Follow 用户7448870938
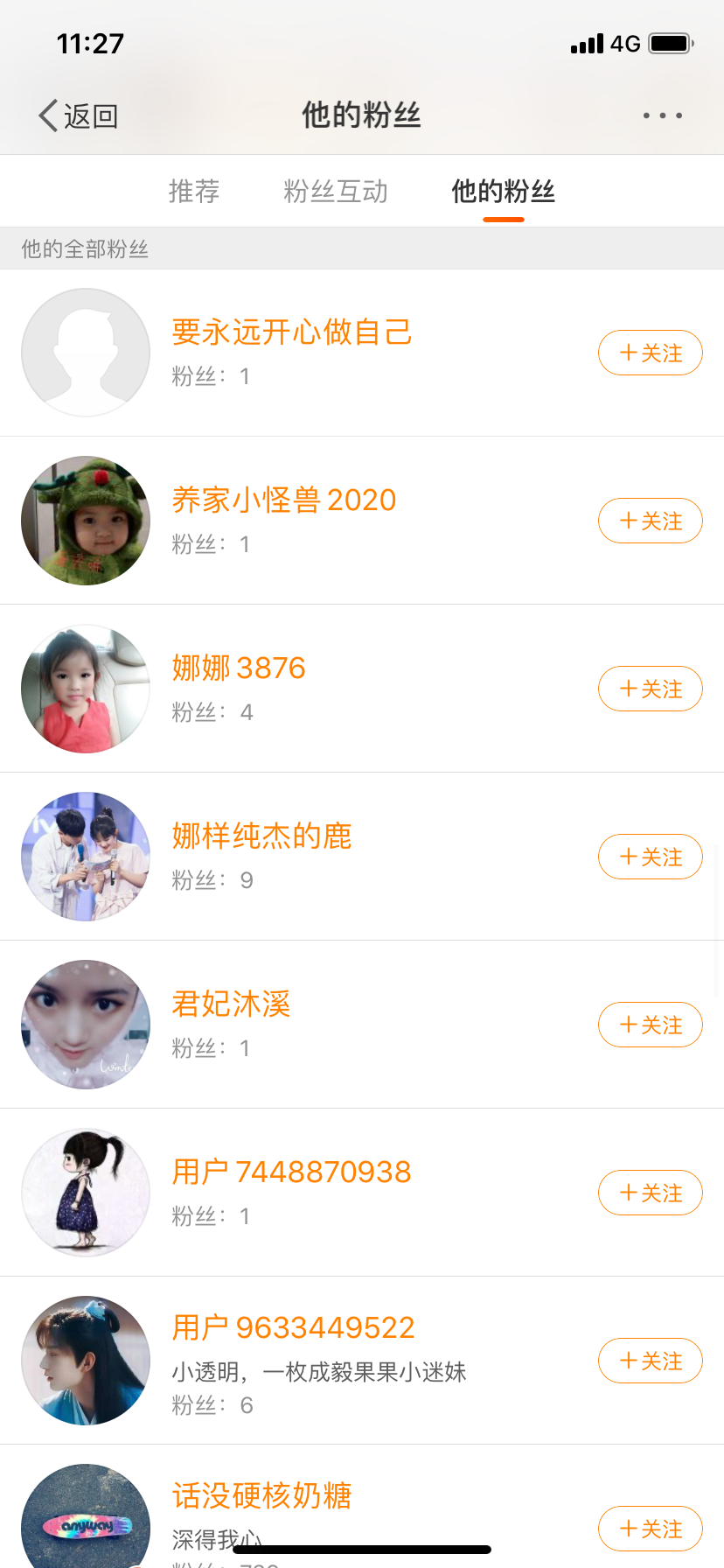724x1568 pixels. tap(650, 1193)
